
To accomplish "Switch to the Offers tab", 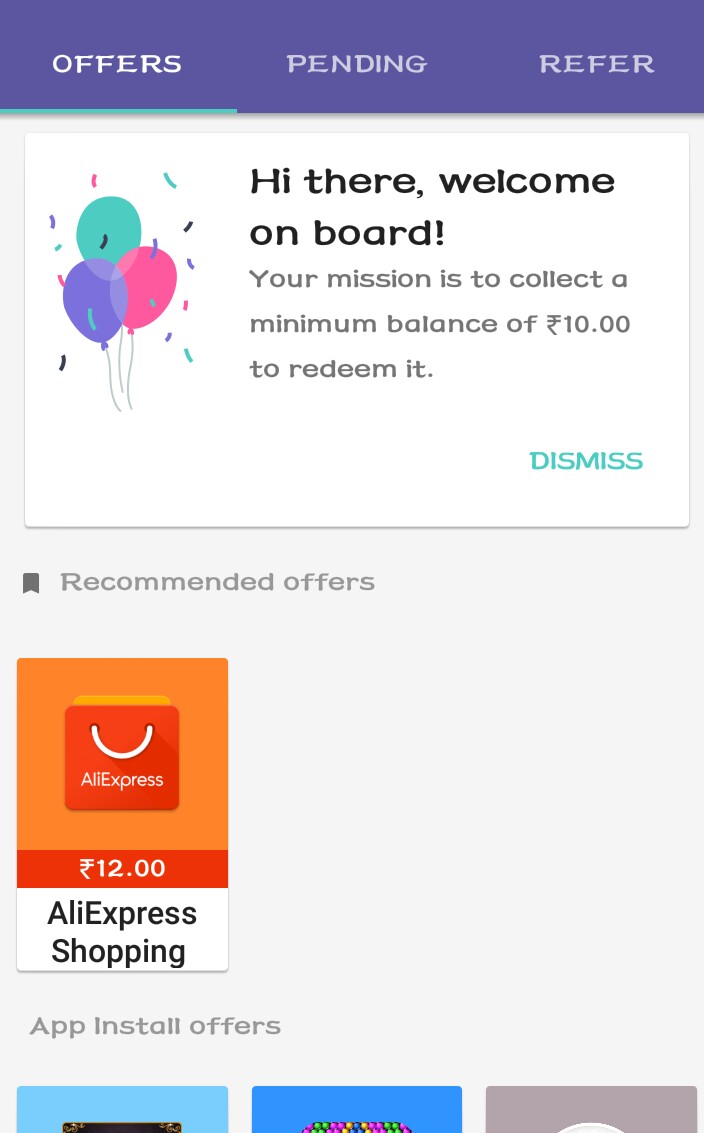I will pyautogui.click(x=117, y=65).
